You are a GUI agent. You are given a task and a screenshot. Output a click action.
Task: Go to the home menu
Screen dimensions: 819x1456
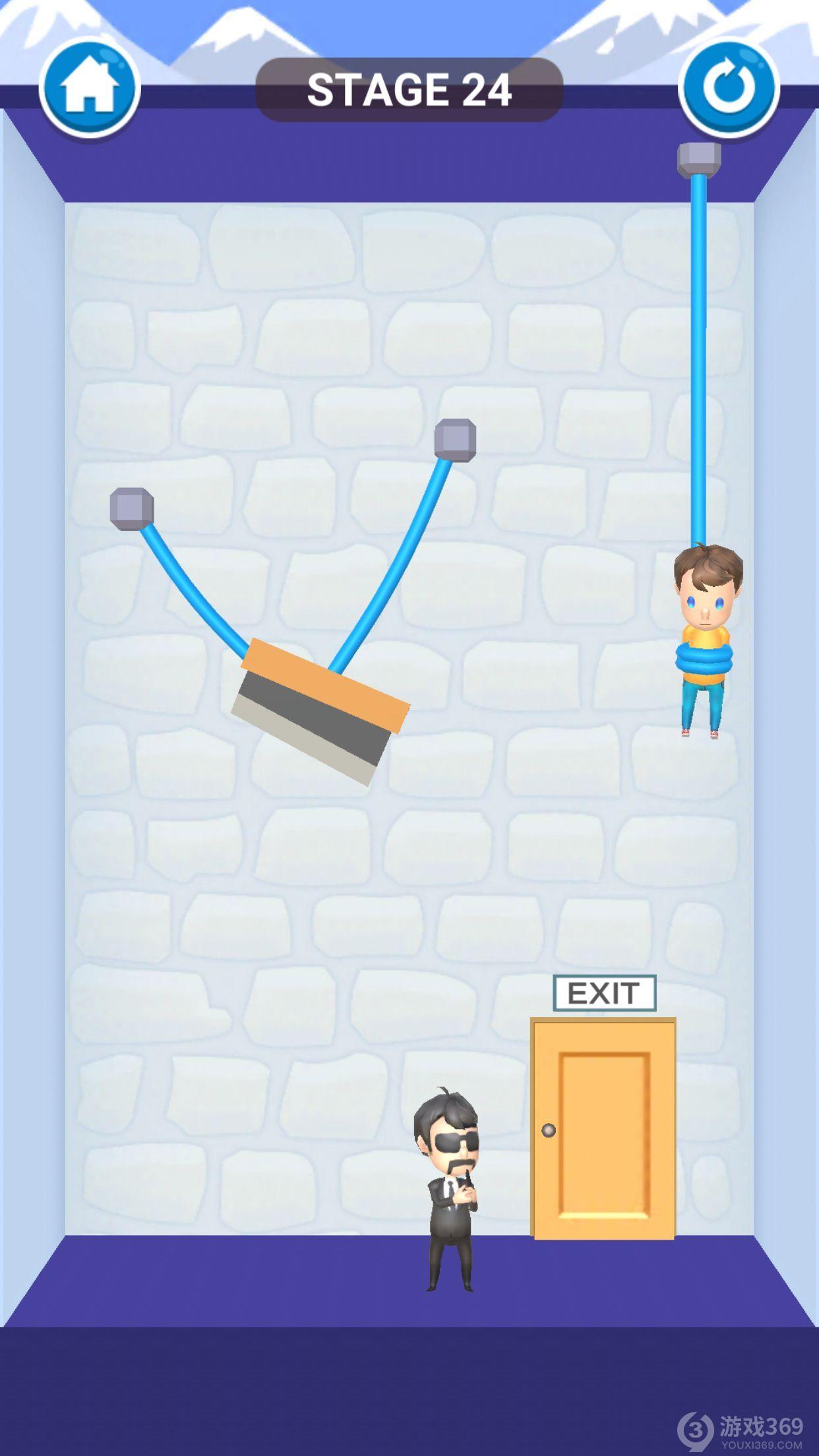90,88
